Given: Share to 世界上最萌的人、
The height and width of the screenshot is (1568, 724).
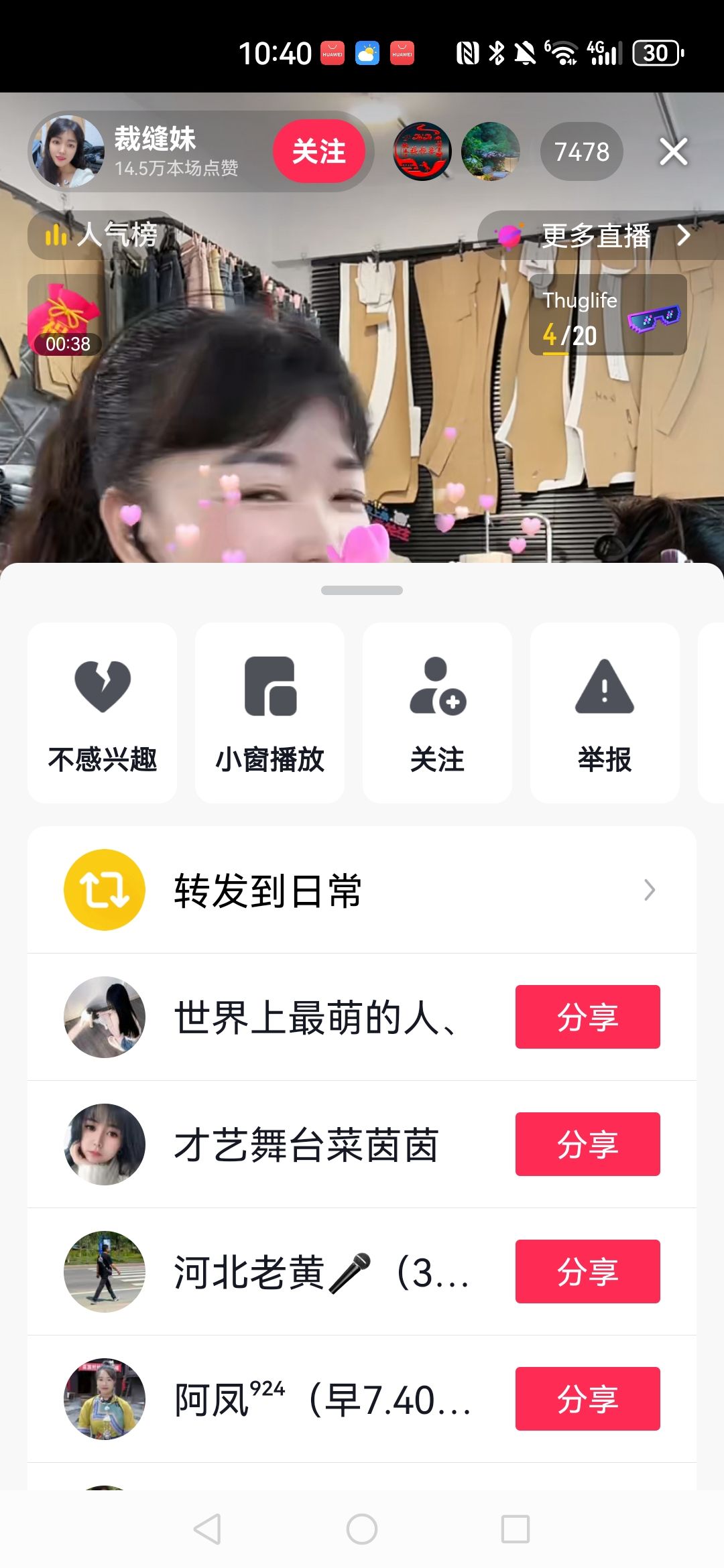Looking at the screenshot, I should 587,1017.
